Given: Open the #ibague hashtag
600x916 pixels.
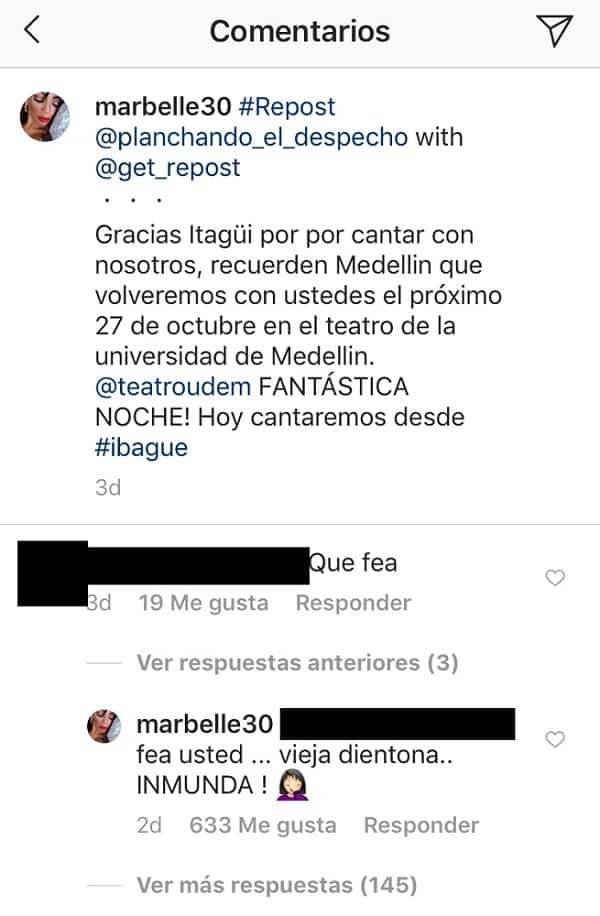Looking at the screenshot, I should (141, 447).
